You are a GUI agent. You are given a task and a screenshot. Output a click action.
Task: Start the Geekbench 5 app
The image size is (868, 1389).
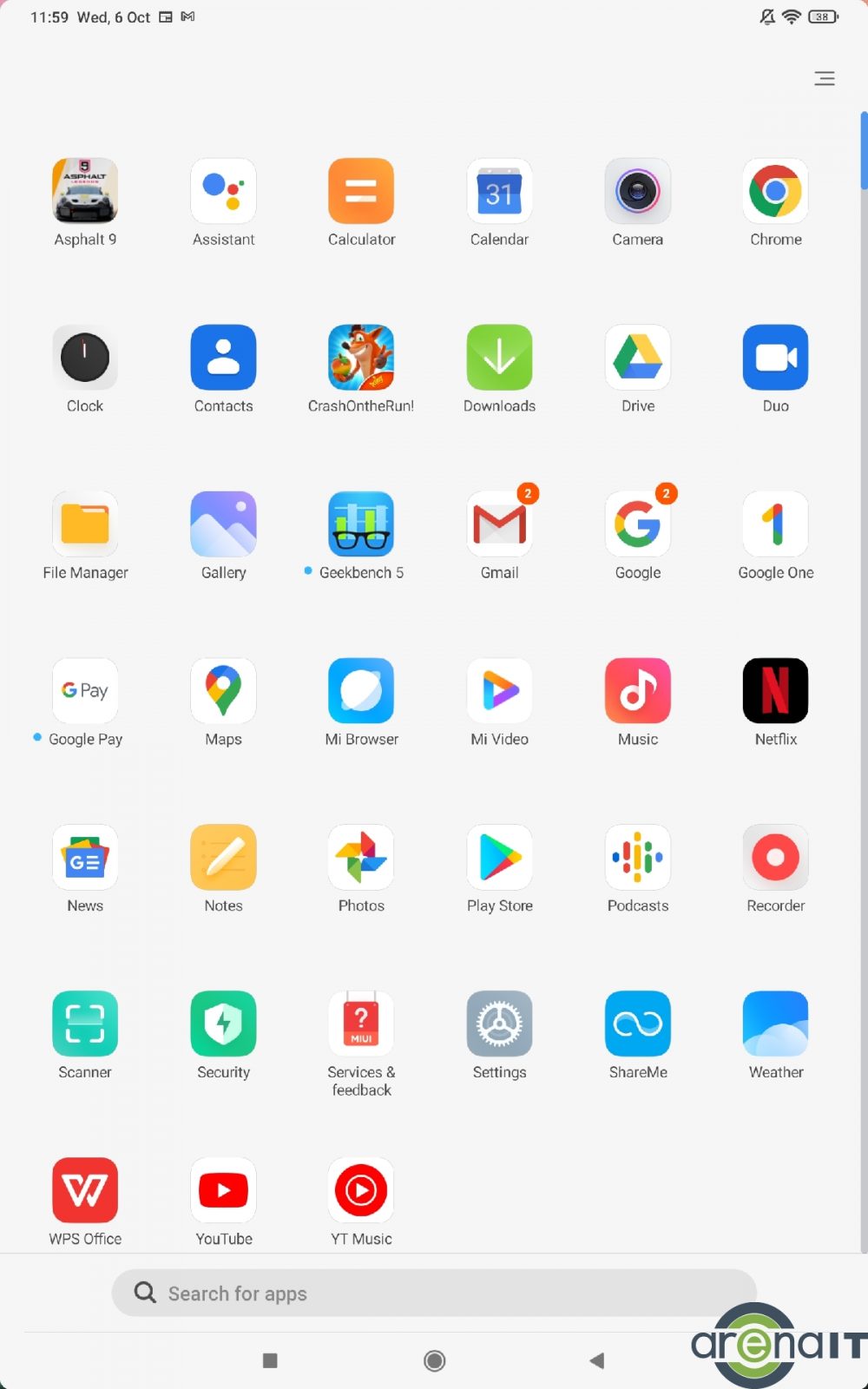point(361,524)
